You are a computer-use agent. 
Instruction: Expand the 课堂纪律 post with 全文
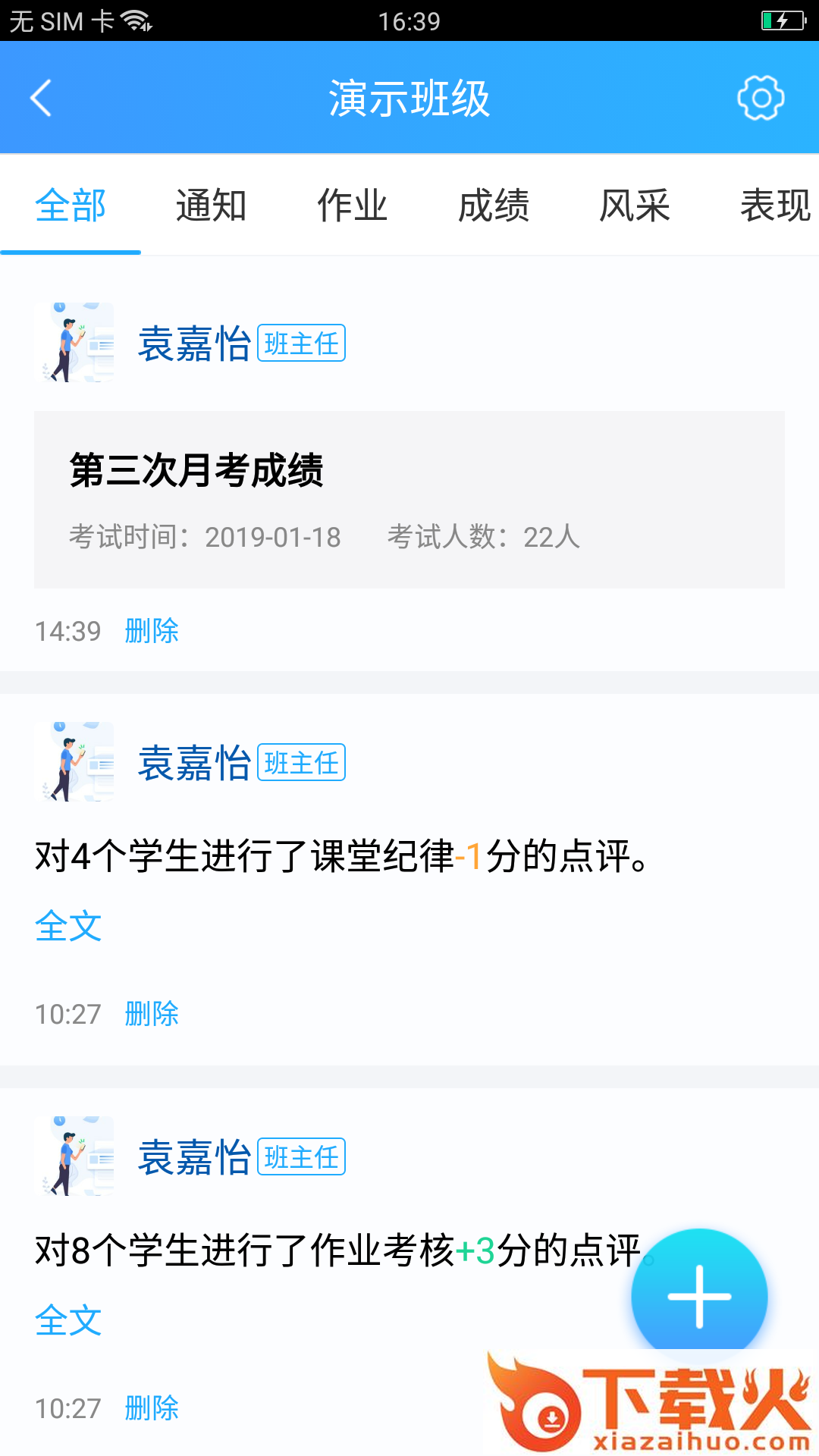tap(67, 926)
